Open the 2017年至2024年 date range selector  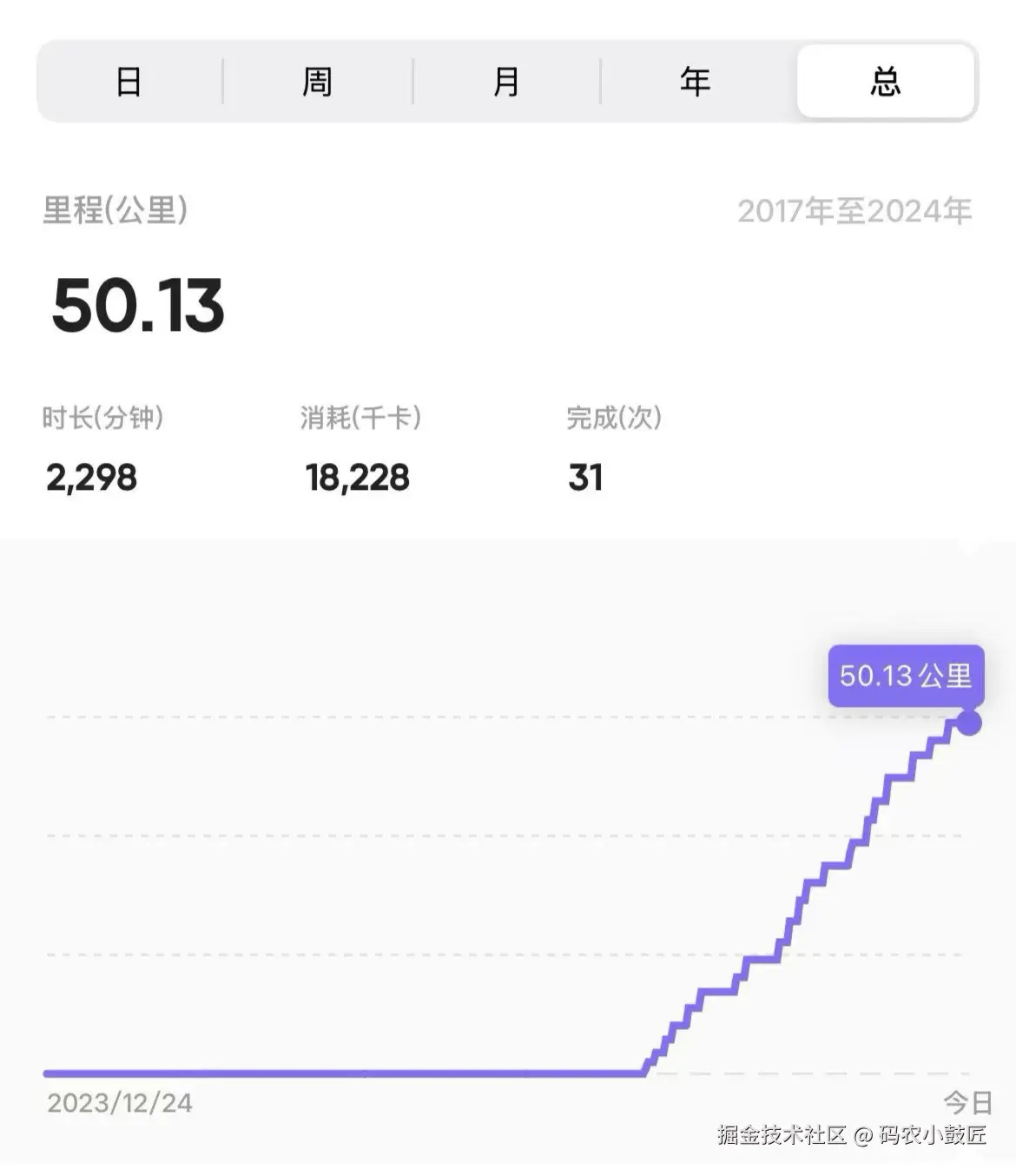(x=854, y=211)
